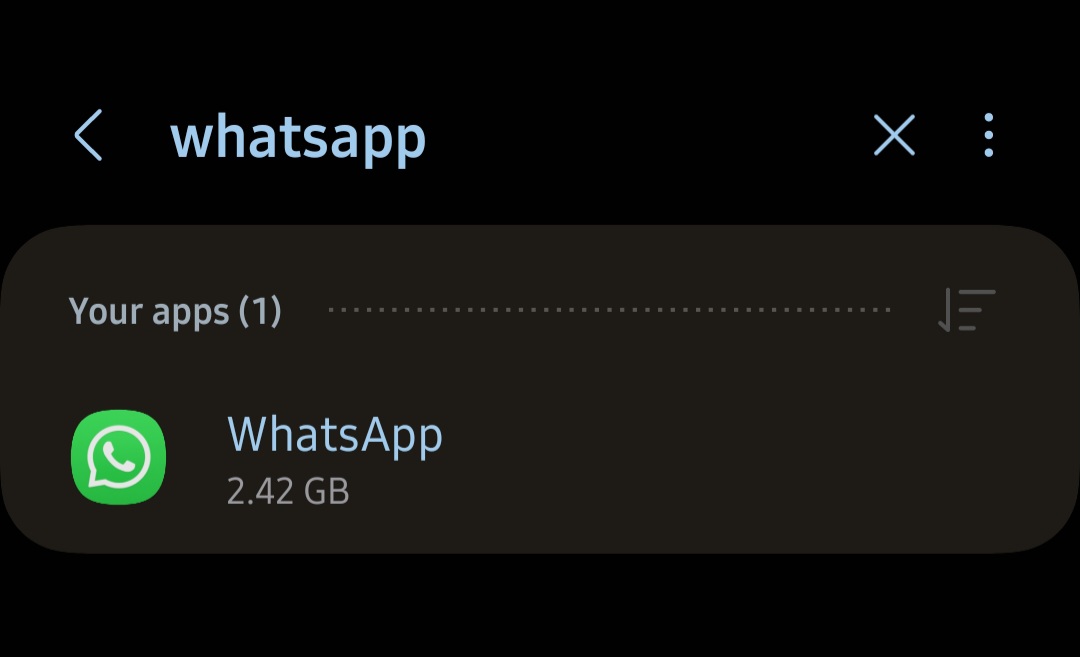Clear the whatsapp search text
This screenshot has height=657, width=1080.
894,135
